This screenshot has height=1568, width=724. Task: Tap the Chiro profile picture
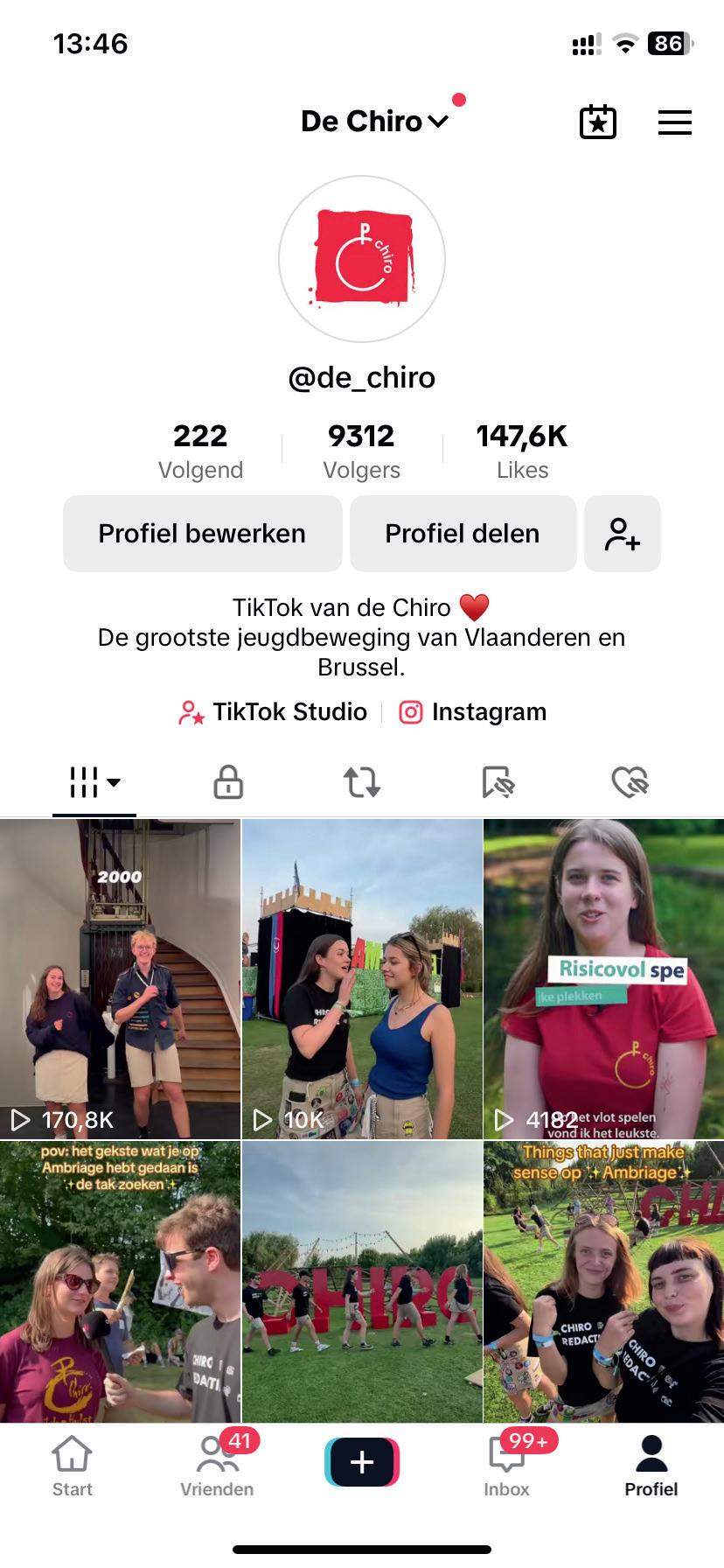click(x=362, y=259)
